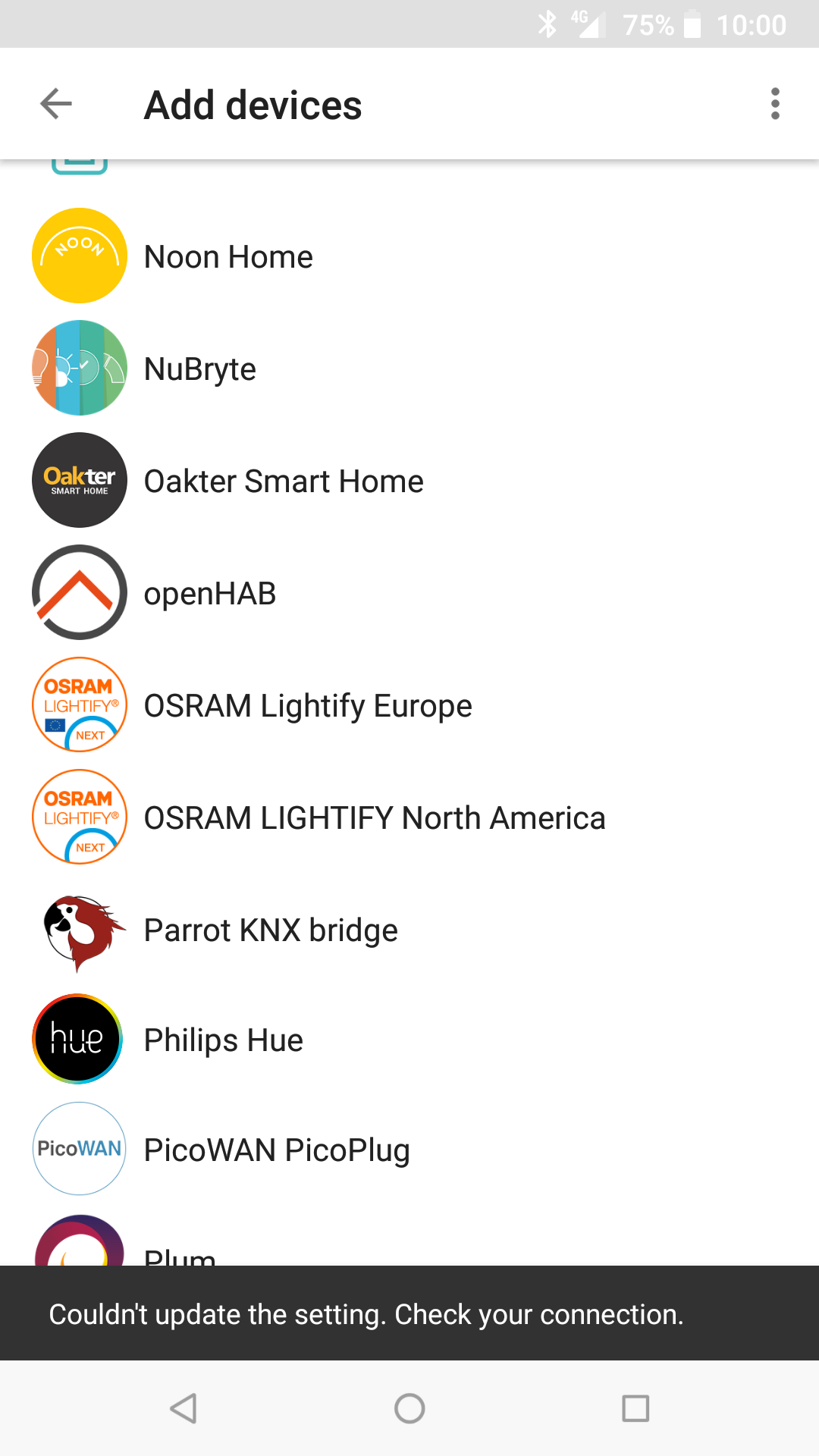The width and height of the screenshot is (819, 1456).
Task: Tap OSRAM LIGHTIFY North America
Action: click(x=374, y=817)
